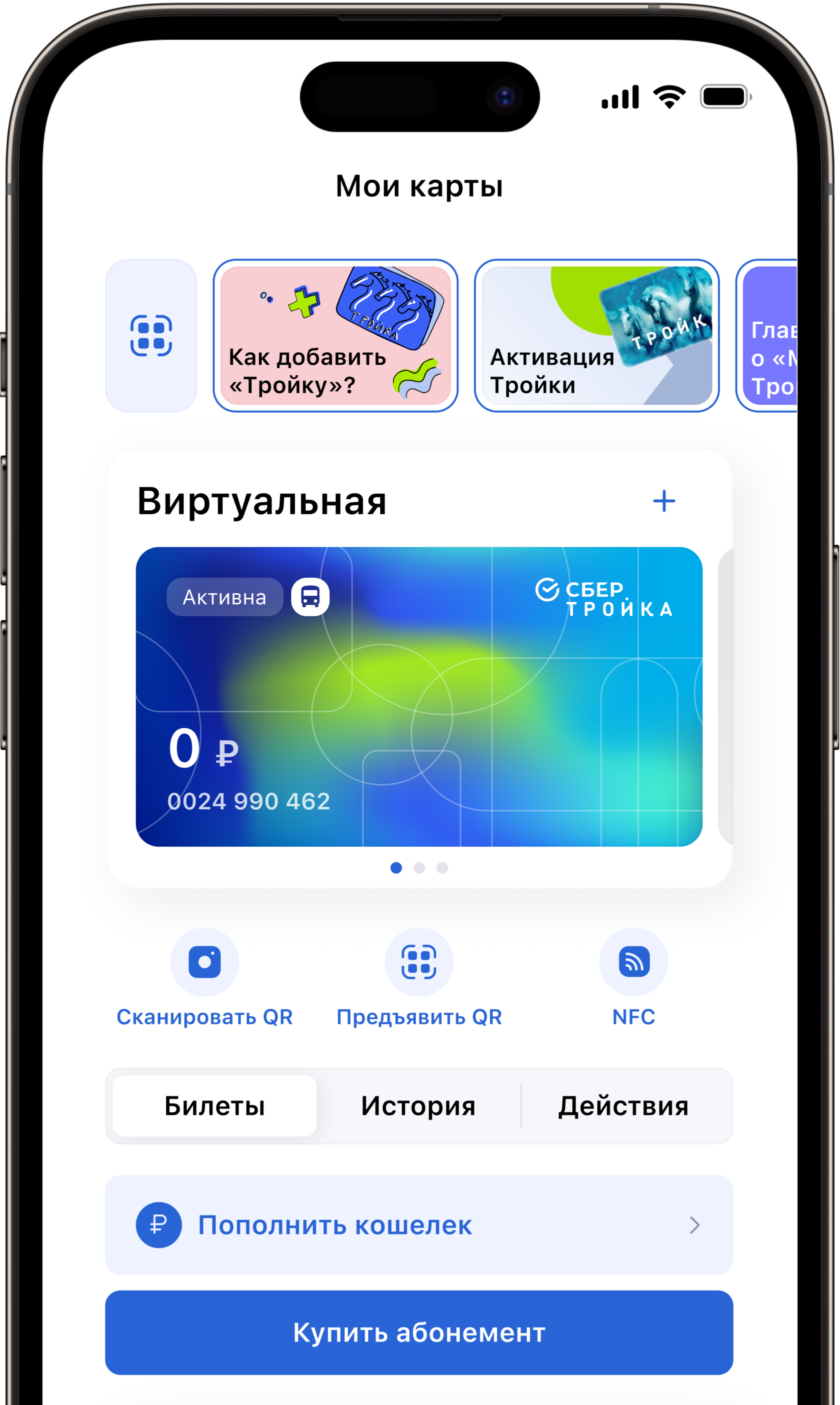Add a new virtual card with plus
The width and height of the screenshot is (840, 1405).
point(663,501)
